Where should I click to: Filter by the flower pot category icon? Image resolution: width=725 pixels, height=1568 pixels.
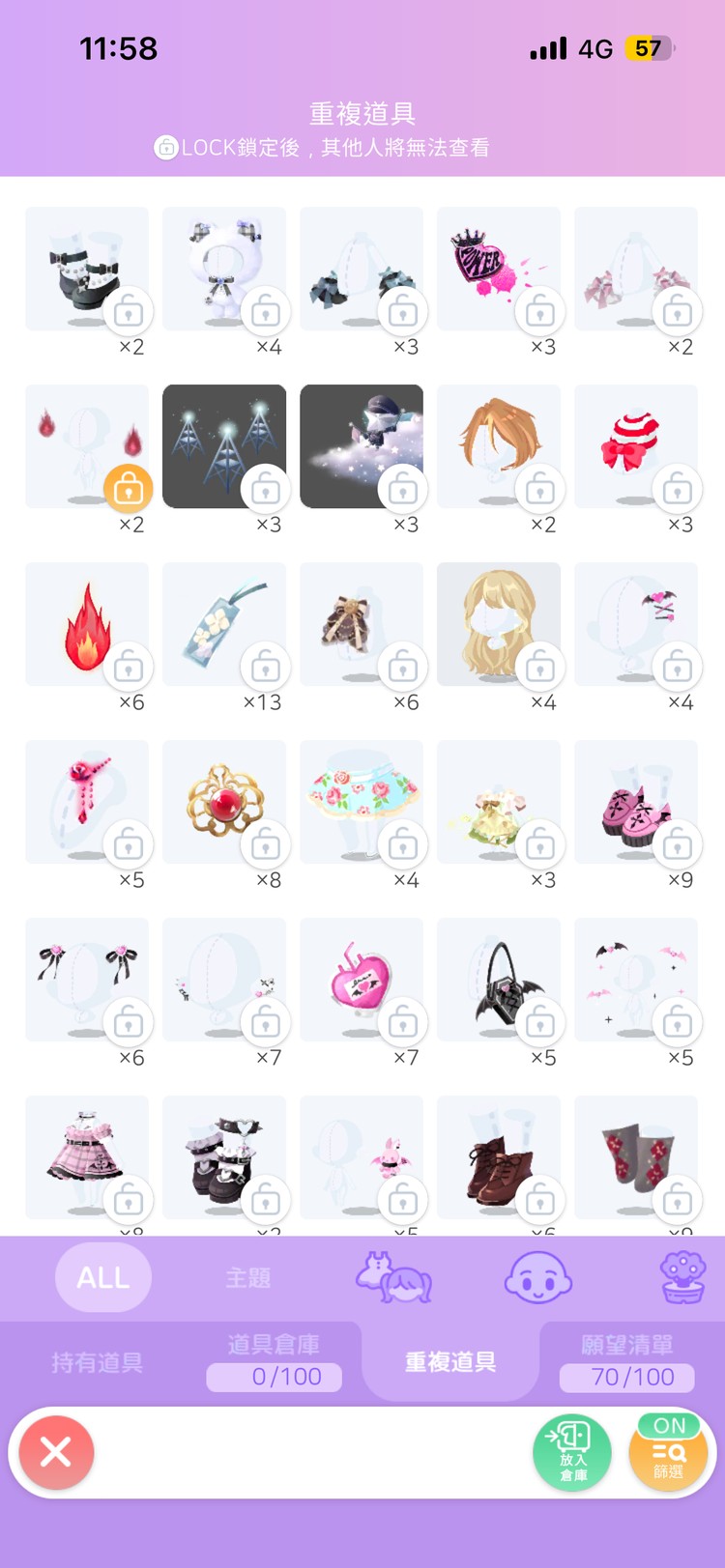click(682, 1277)
